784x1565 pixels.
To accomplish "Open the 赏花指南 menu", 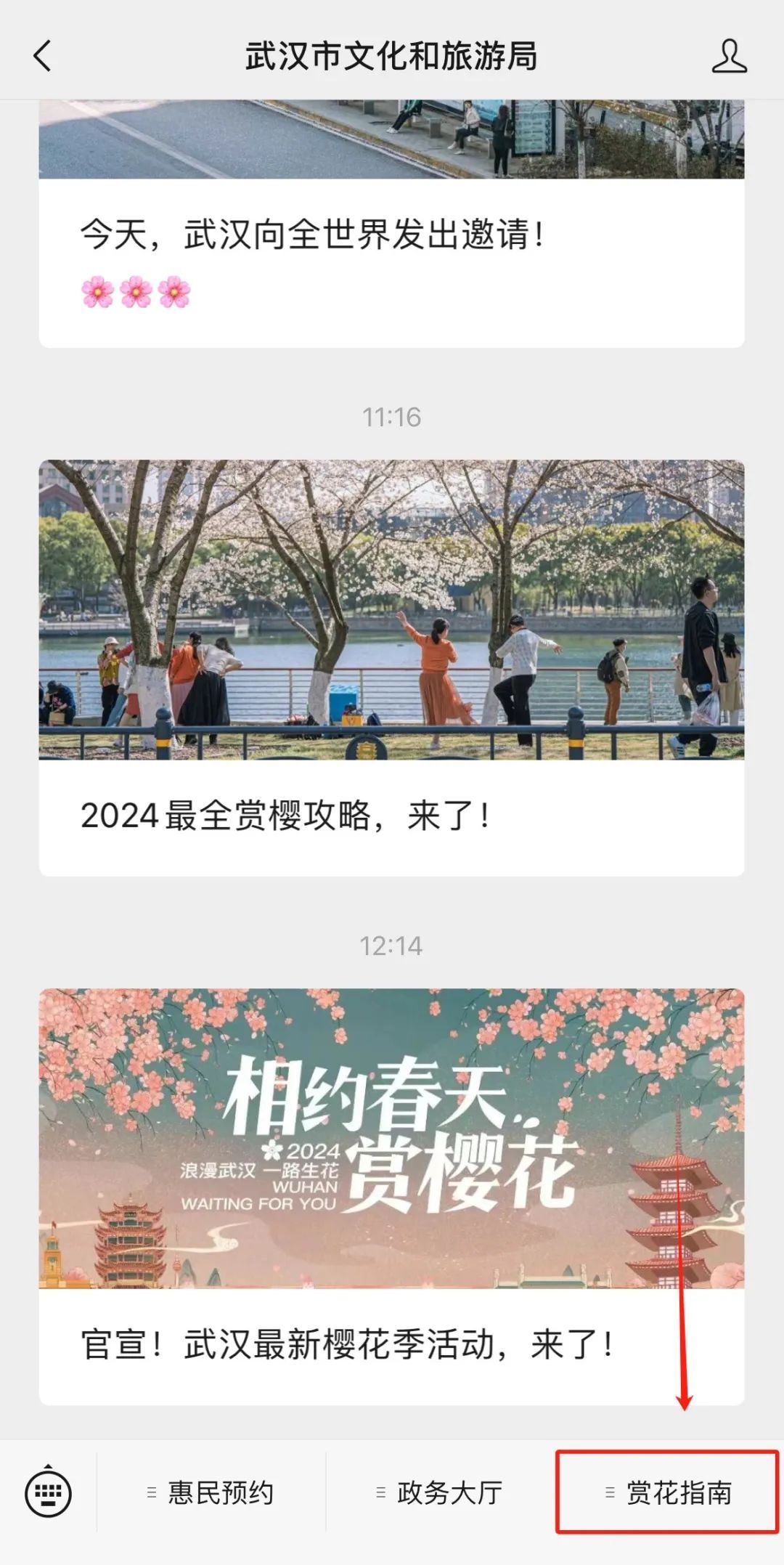I will click(668, 1493).
